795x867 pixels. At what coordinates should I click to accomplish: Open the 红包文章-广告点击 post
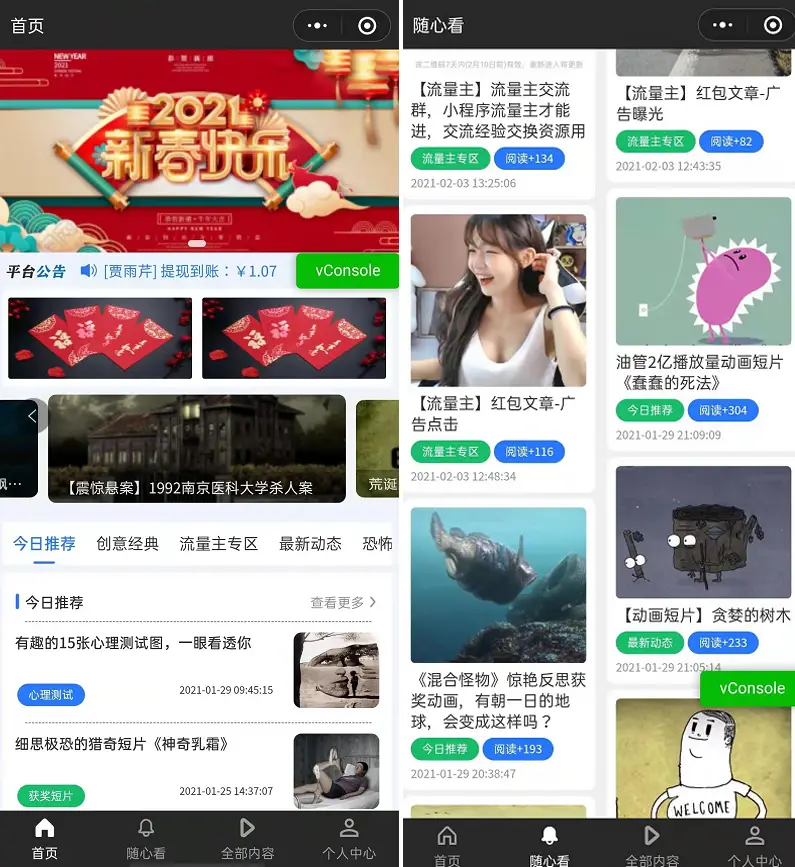click(498, 412)
